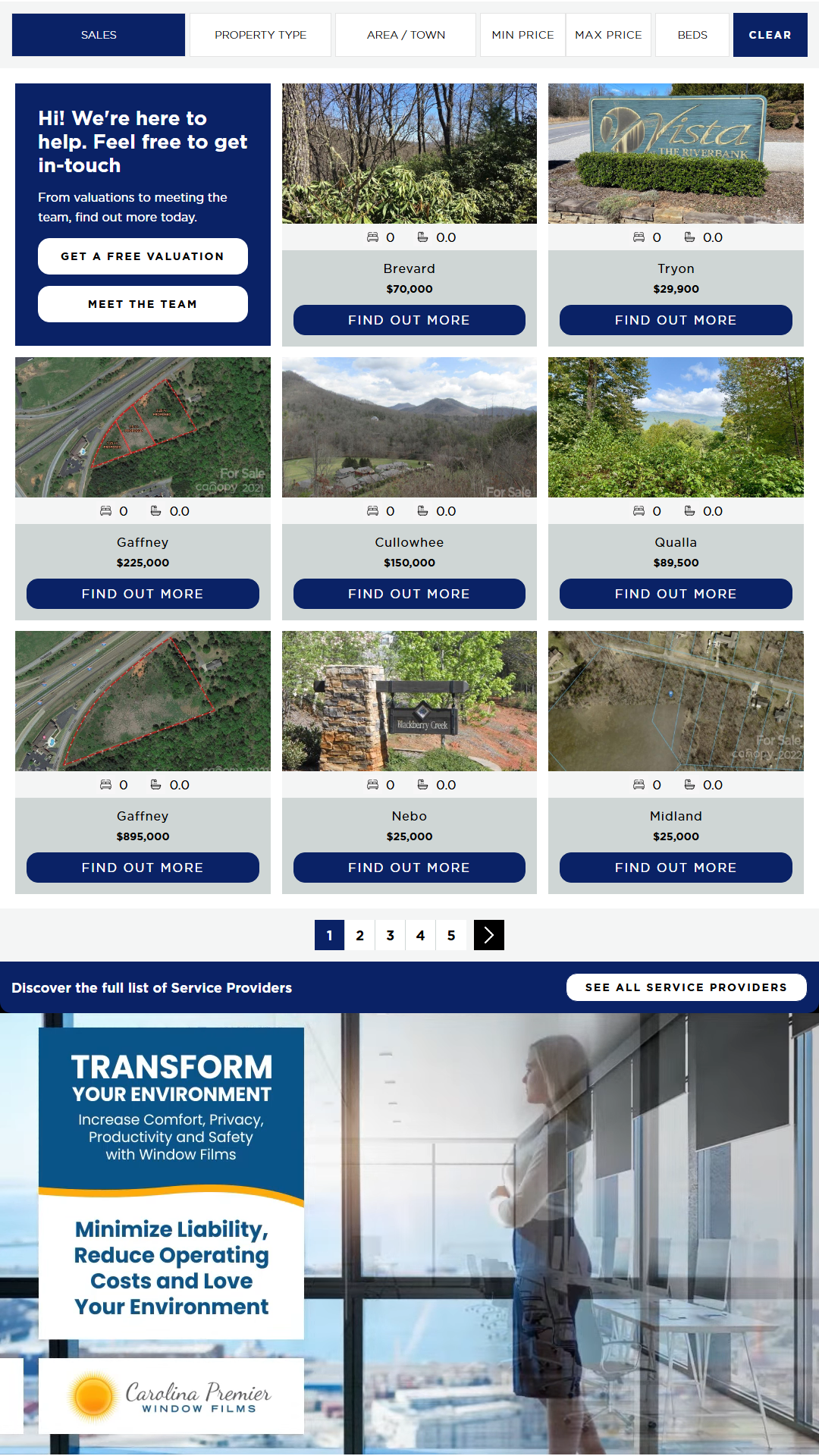Image resolution: width=819 pixels, height=1456 pixels.
Task: Go to page 3 of results
Action: (x=391, y=935)
